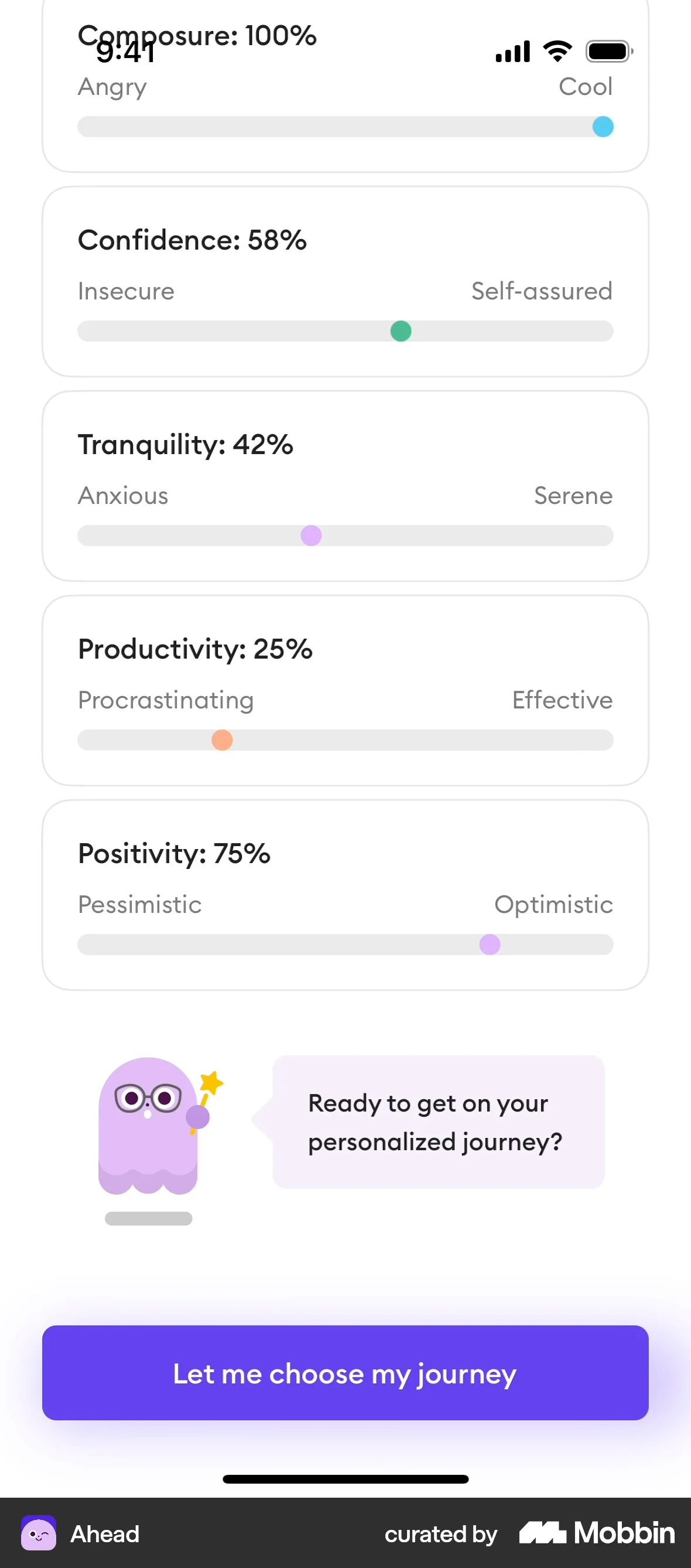Click the Ahead ghost app icon

click(x=38, y=1533)
